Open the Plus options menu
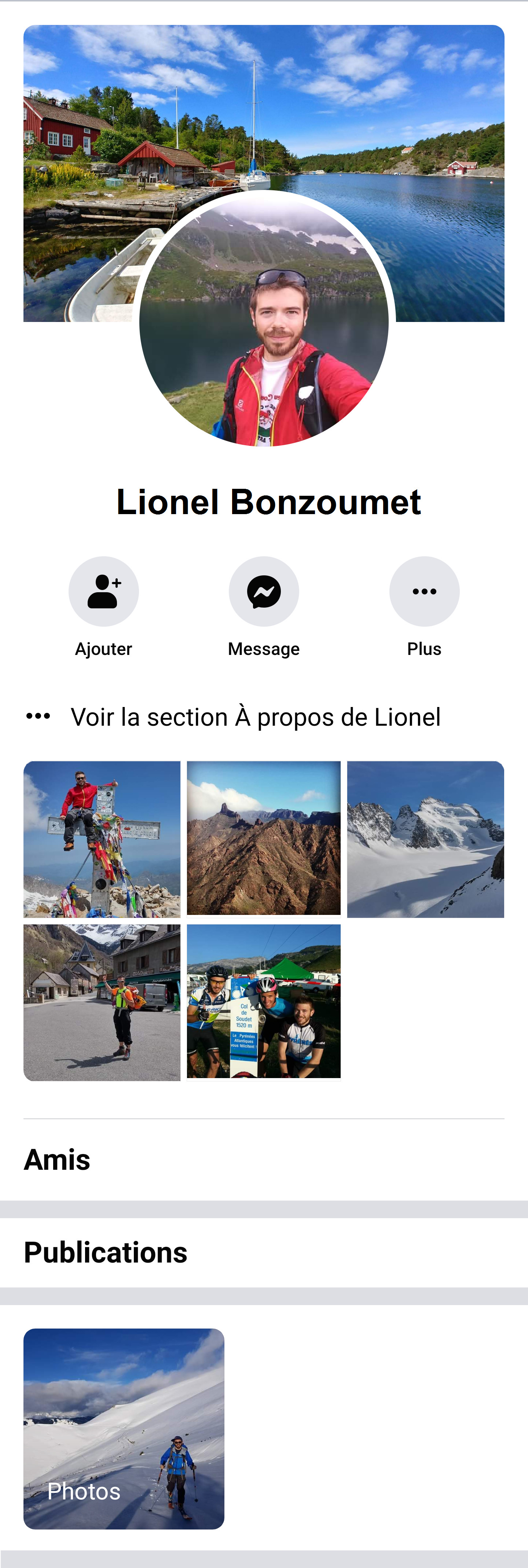 click(x=424, y=591)
